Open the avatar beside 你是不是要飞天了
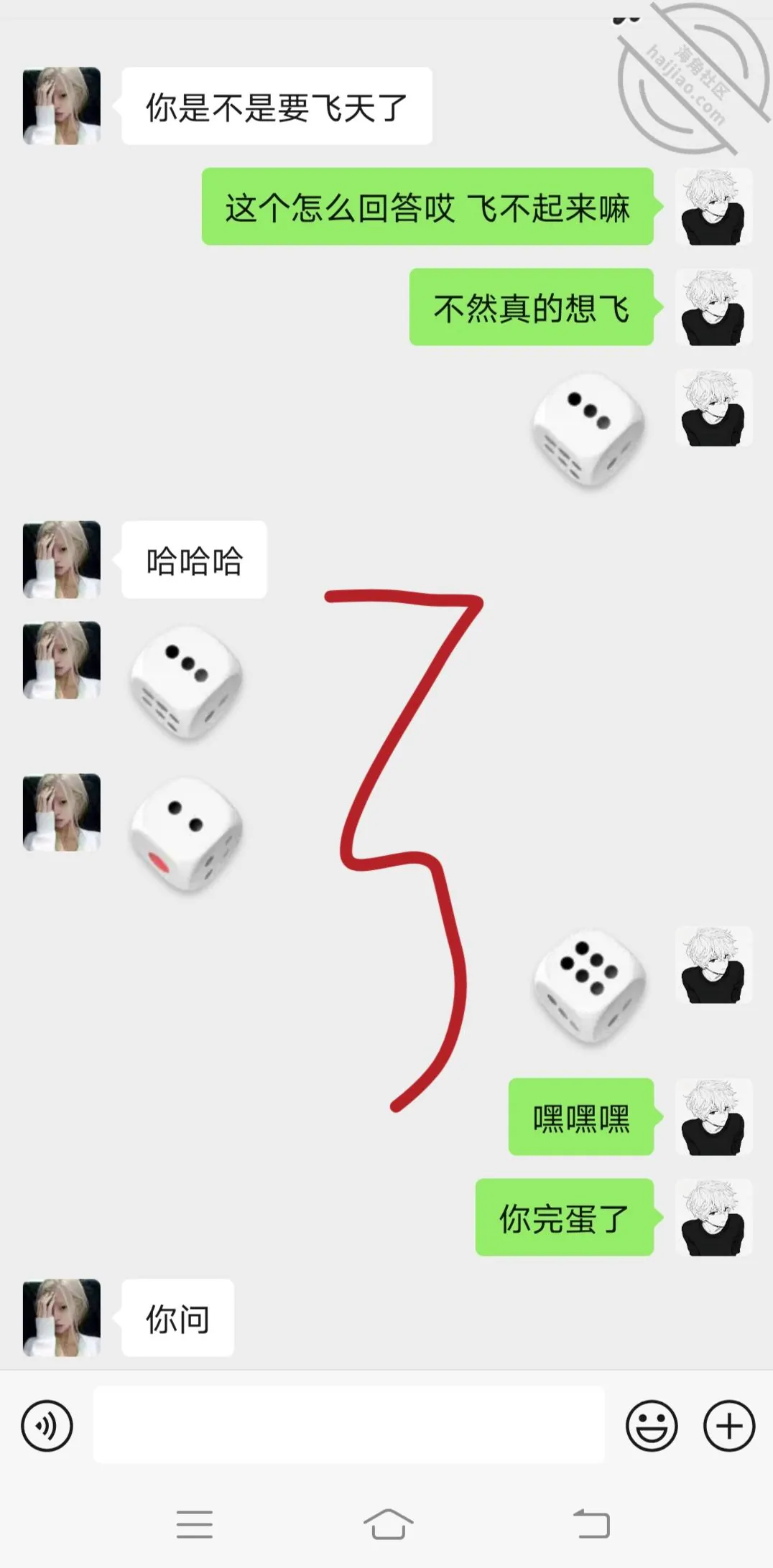 [x=62, y=106]
